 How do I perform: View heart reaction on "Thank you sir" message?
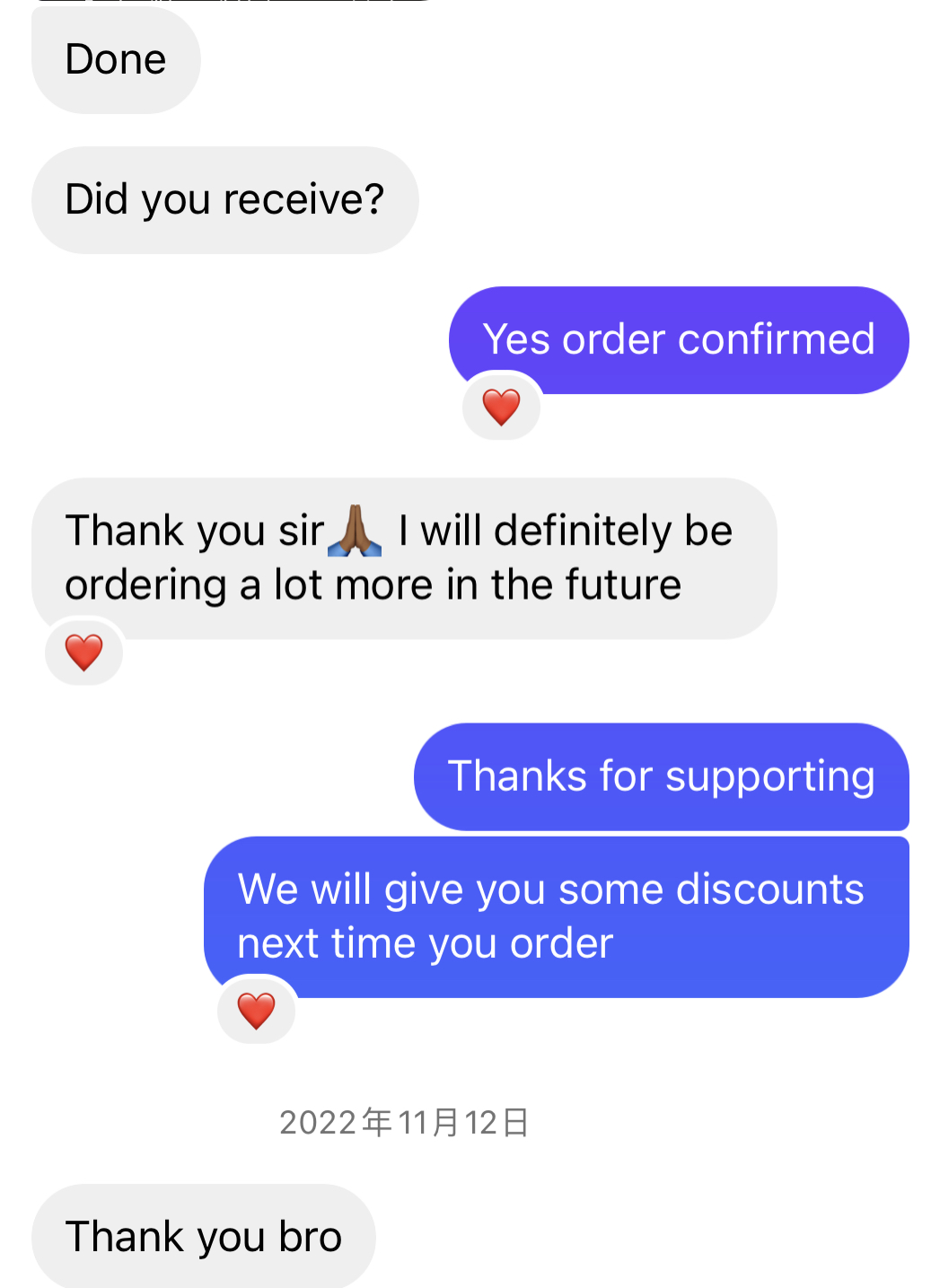click(84, 653)
